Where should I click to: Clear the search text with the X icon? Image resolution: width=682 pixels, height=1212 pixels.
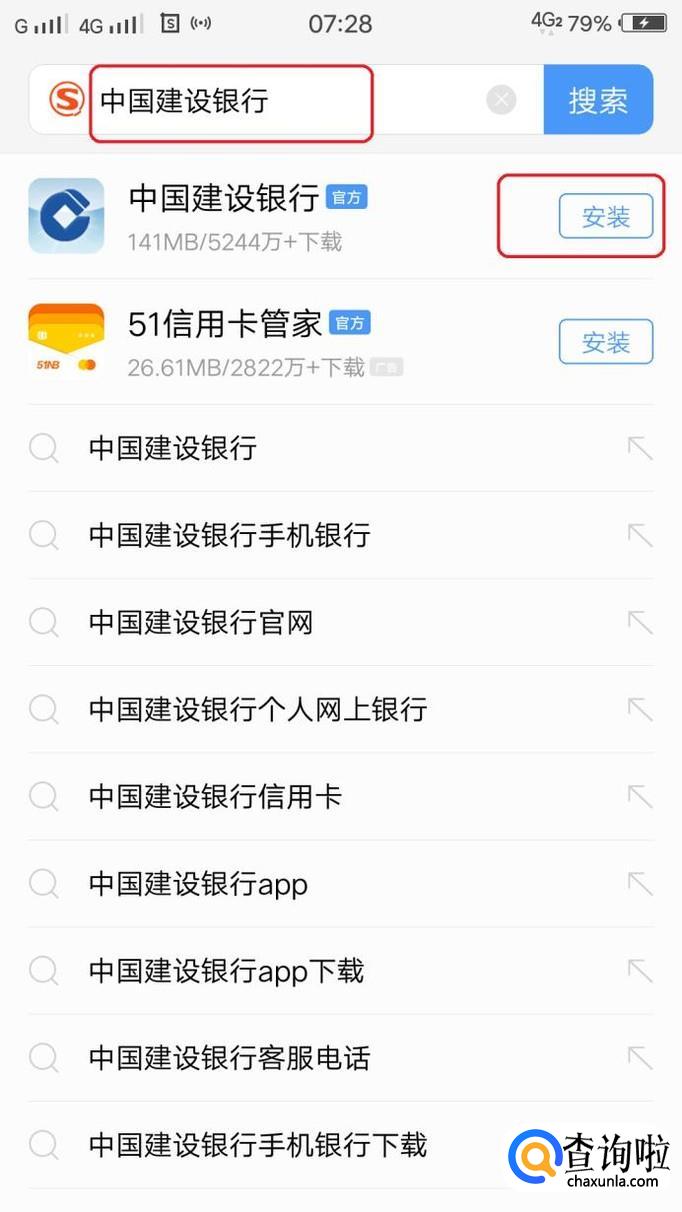(x=501, y=100)
